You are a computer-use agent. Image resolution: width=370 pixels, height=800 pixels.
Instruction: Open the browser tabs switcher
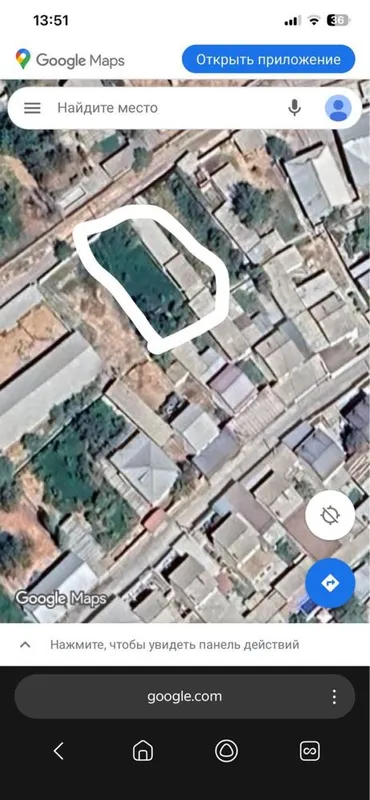point(310,751)
